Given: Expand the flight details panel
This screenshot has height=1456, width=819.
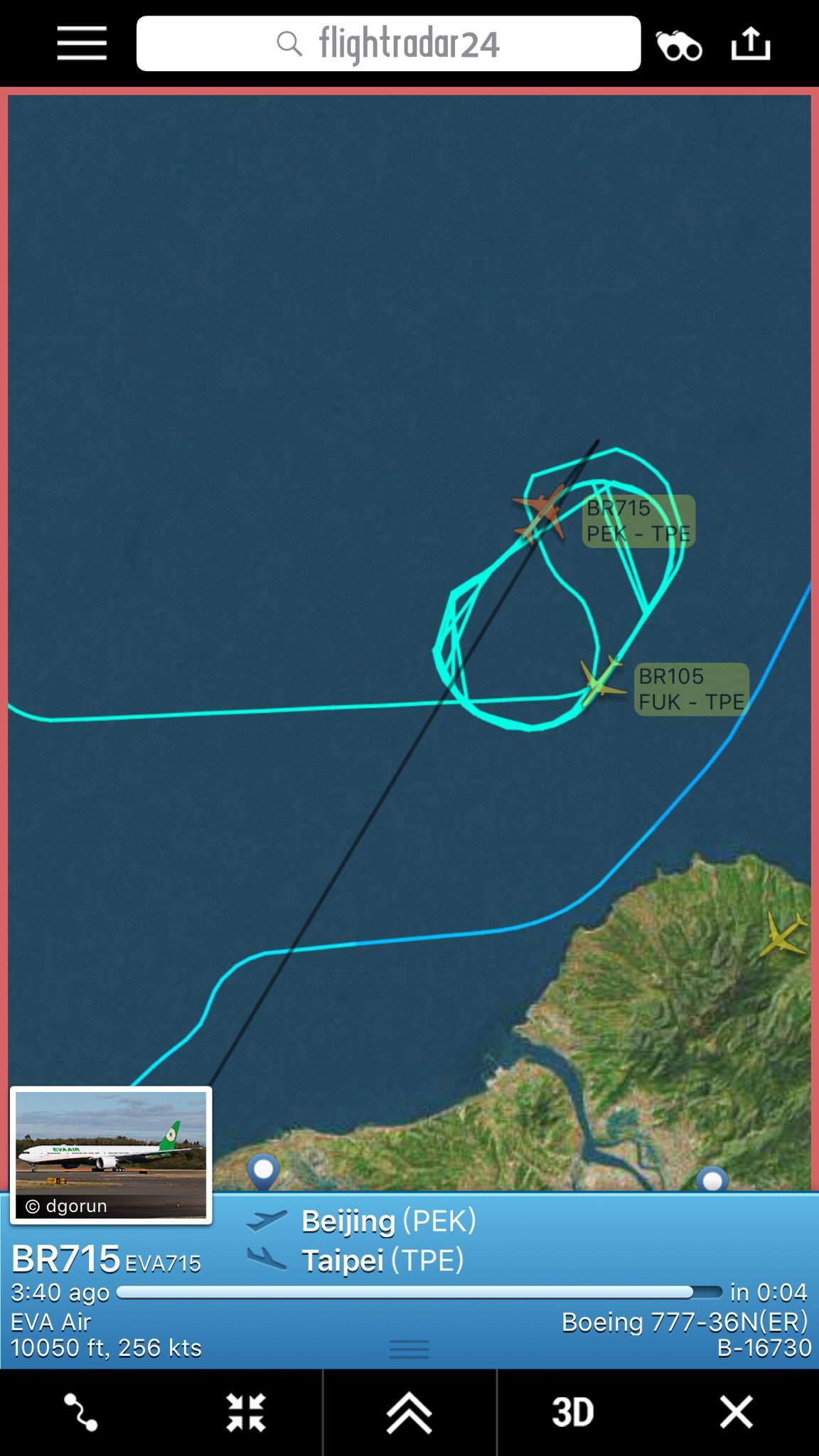Looking at the screenshot, I should tap(409, 1412).
